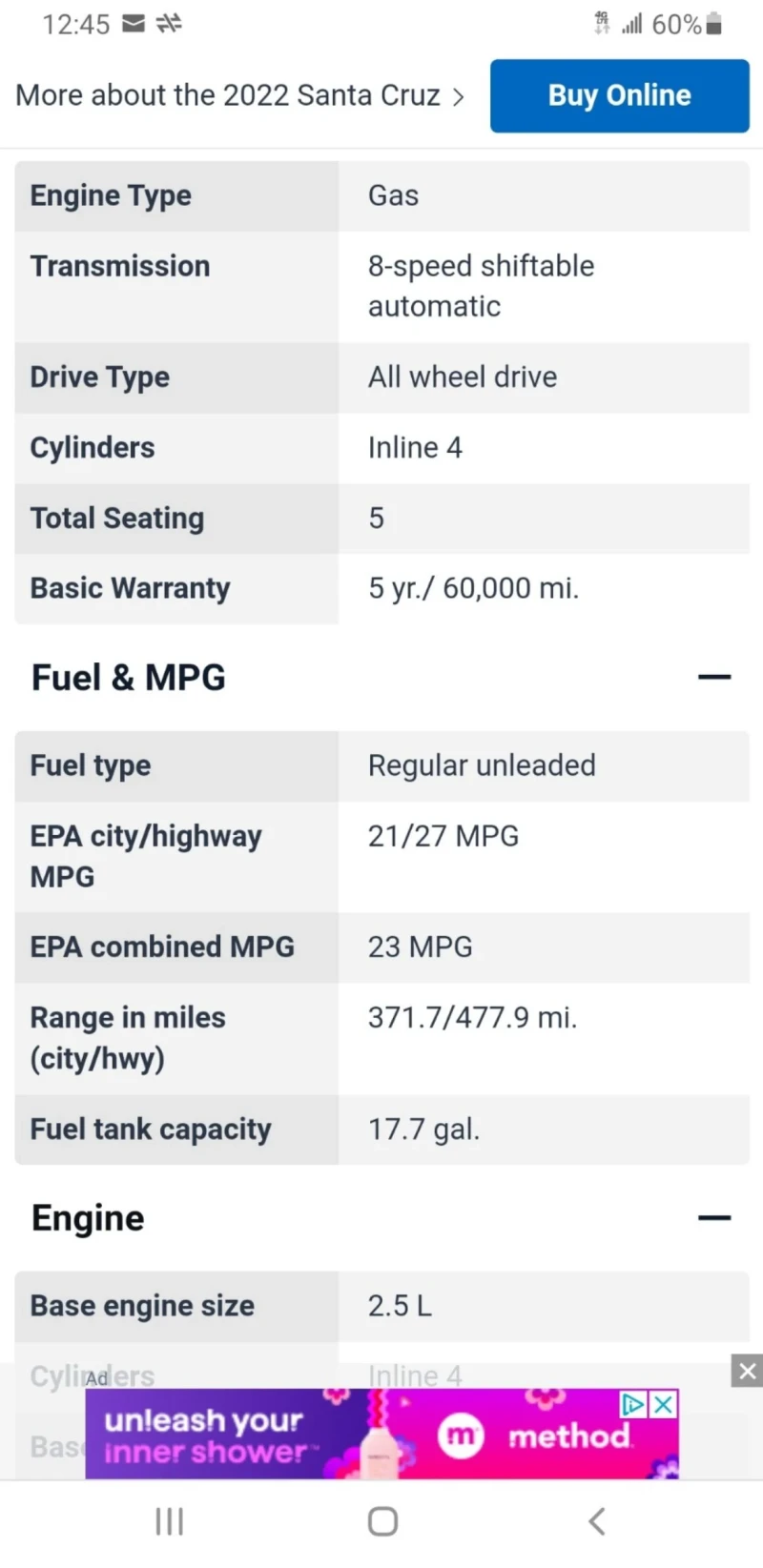Viewport: 763px width, 1568px height.
Task: Tap the cellular signal strength icon
Action: (x=631, y=24)
